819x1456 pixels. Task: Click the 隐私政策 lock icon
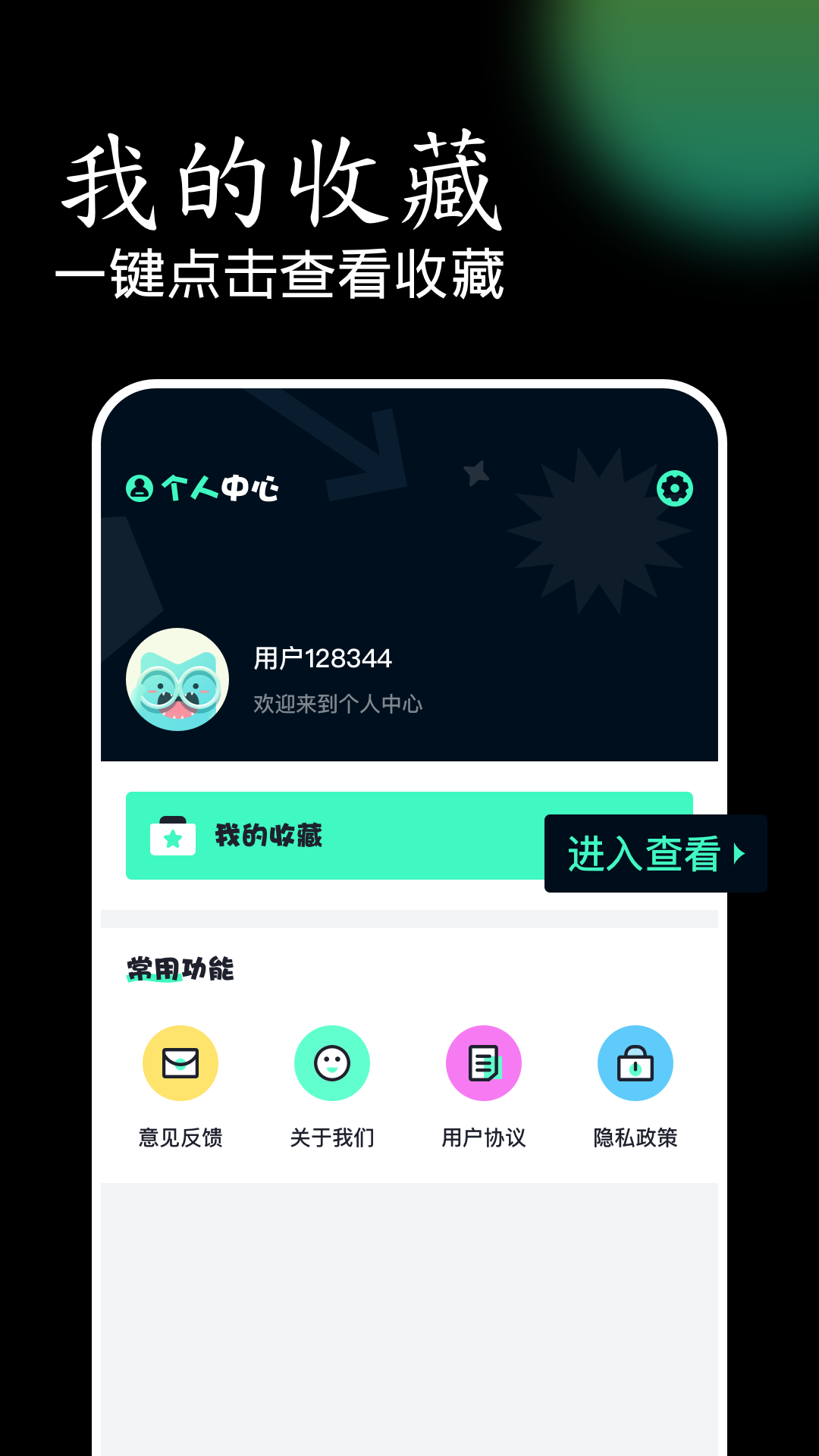click(x=635, y=1062)
